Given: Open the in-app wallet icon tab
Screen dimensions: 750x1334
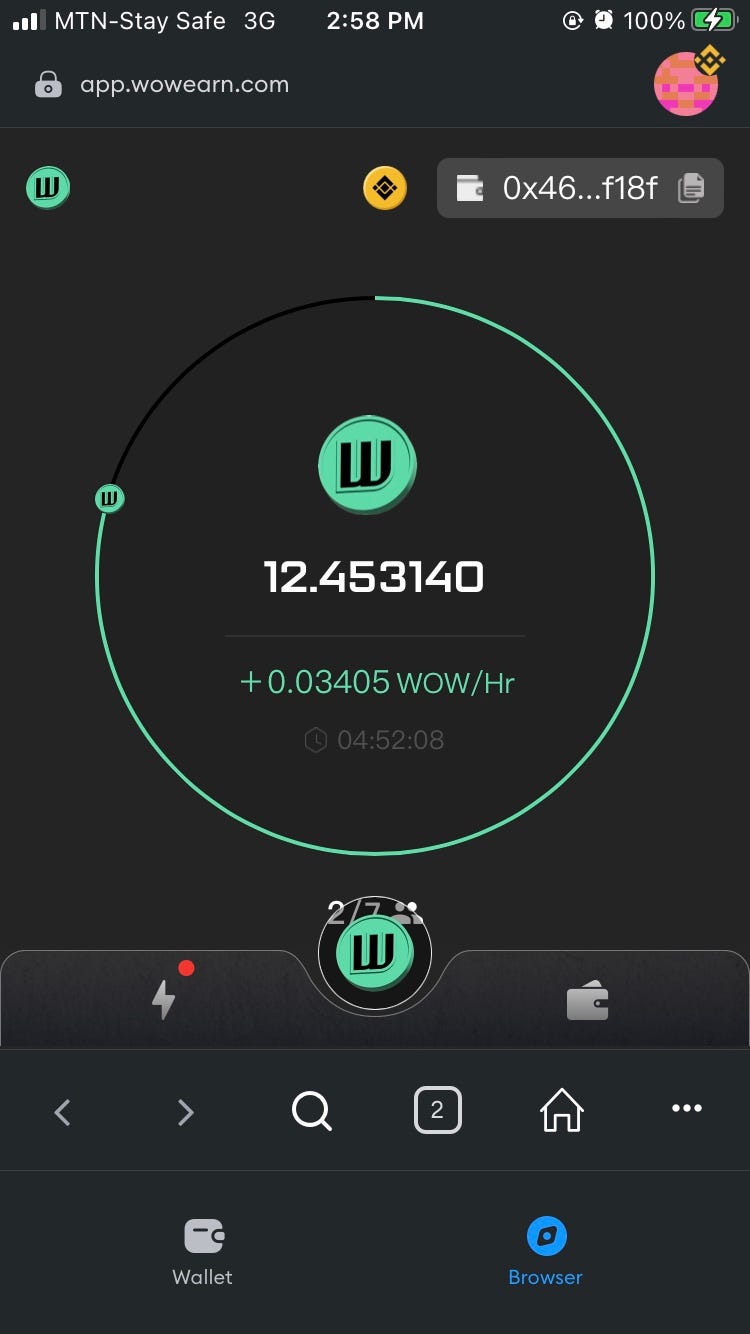Looking at the screenshot, I should 587,1002.
